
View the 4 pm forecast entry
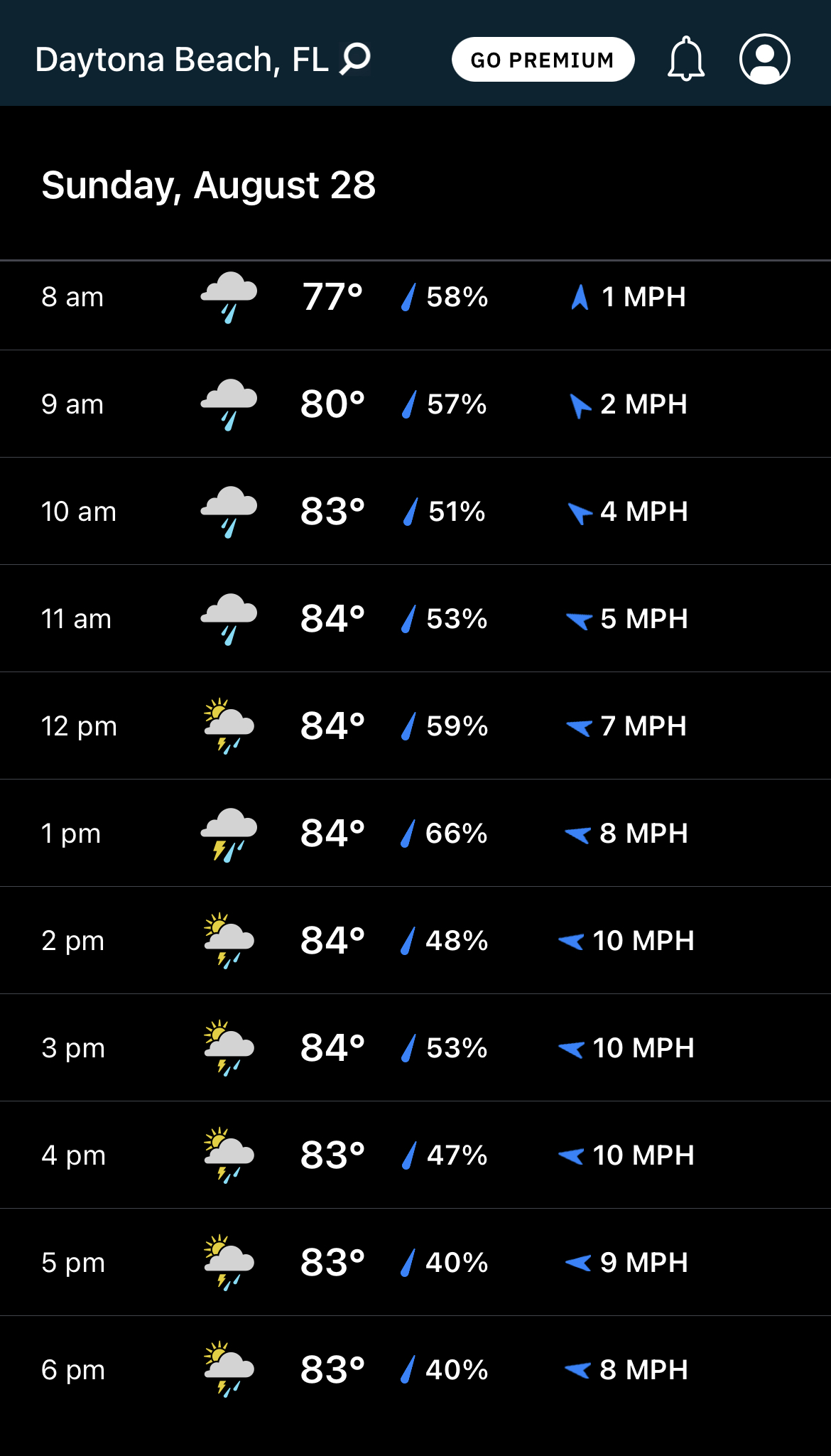[415, 1155]
